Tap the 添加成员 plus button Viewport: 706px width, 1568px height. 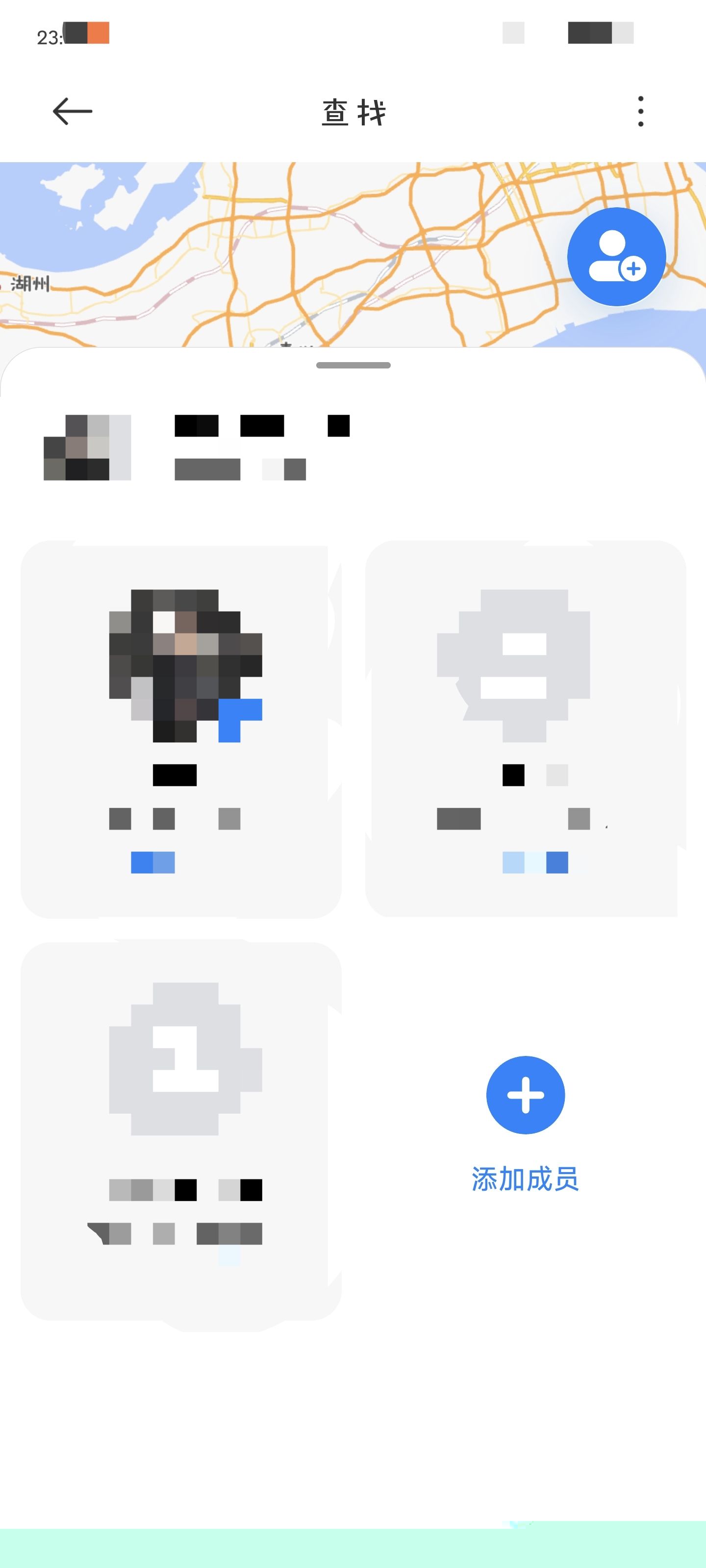[x=525, y=1095]
